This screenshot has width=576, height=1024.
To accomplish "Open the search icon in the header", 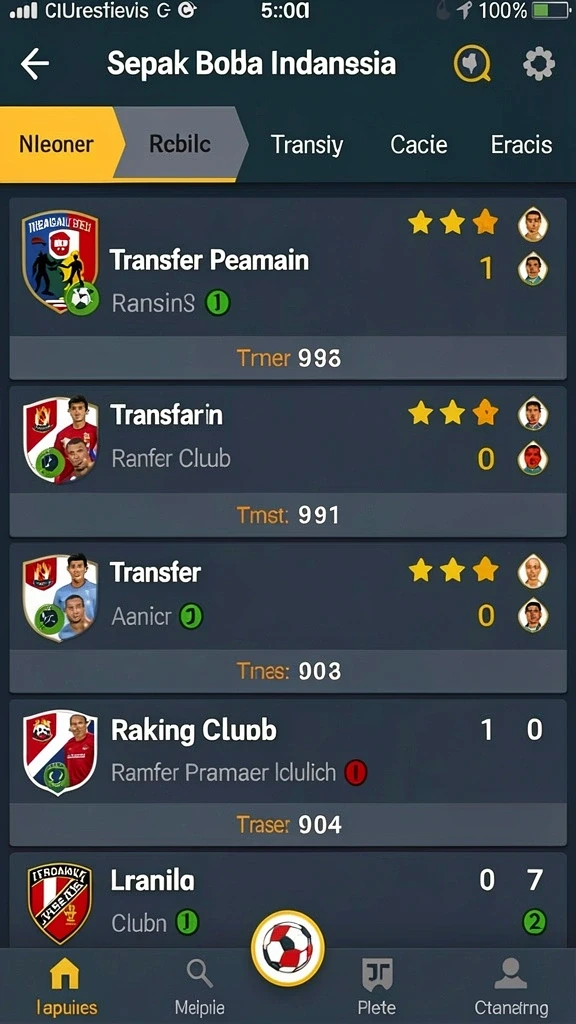I will pyautogui.click(x=472, y=64).
